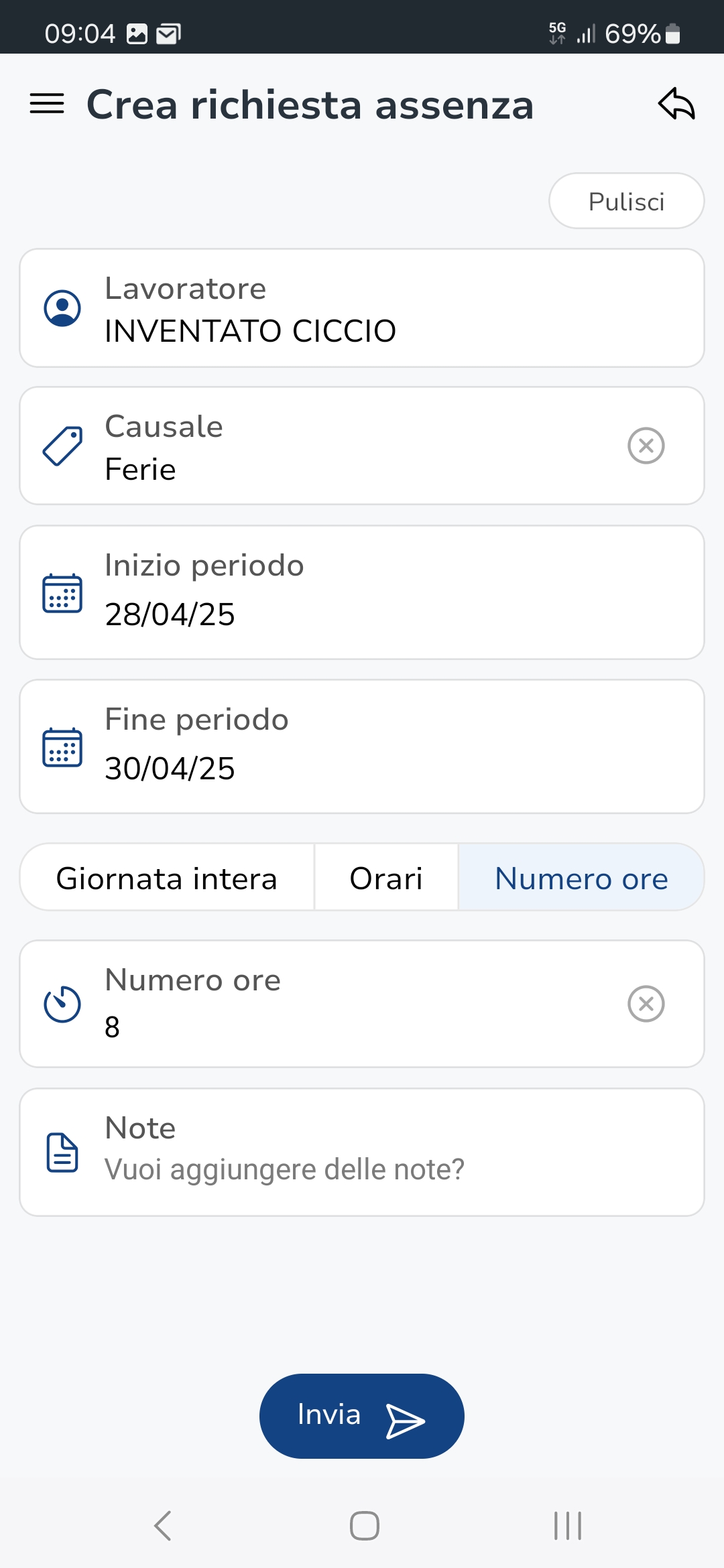The image size is (724, 1568).
Task: Select the Giornata intera option
Action: click(x=167, y=878)
